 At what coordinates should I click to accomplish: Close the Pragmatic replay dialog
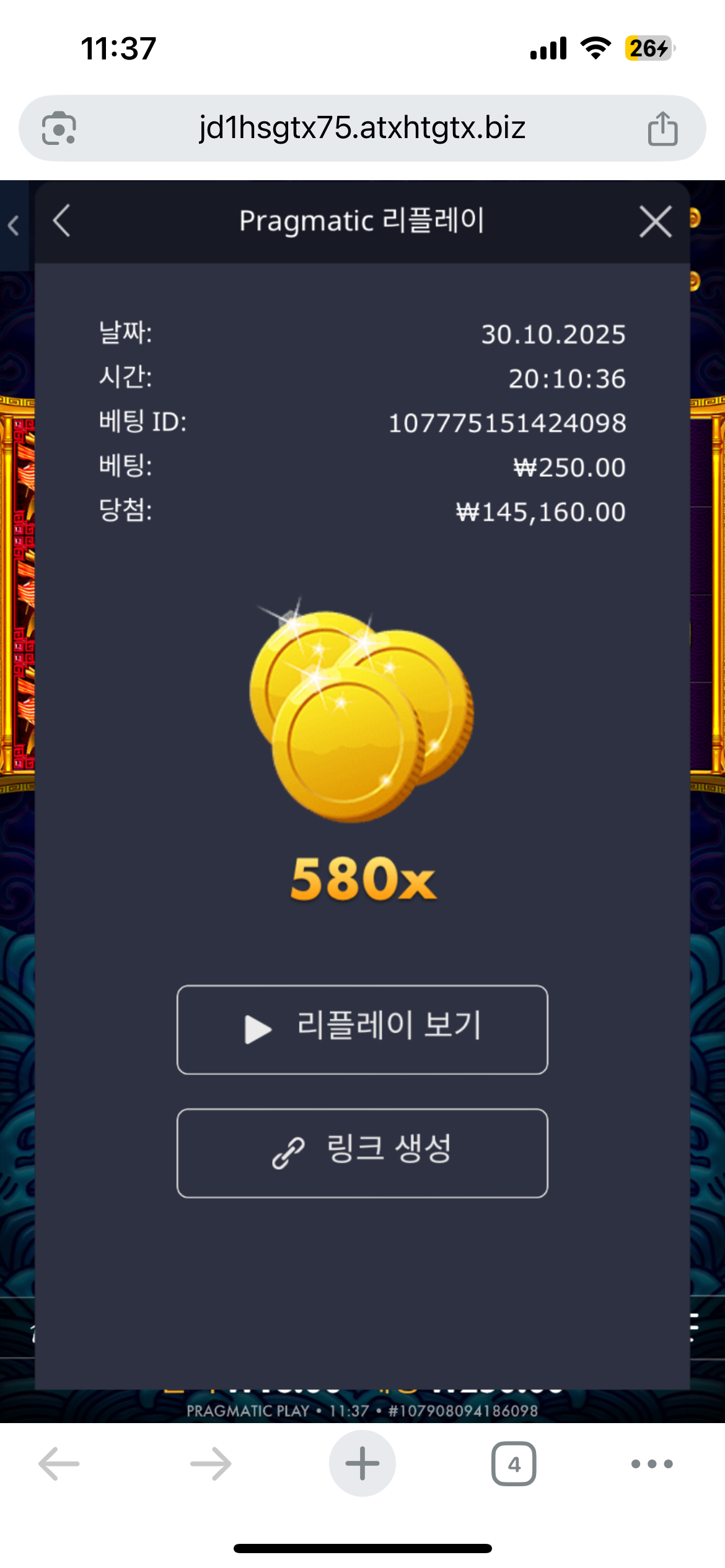[655, 222]
